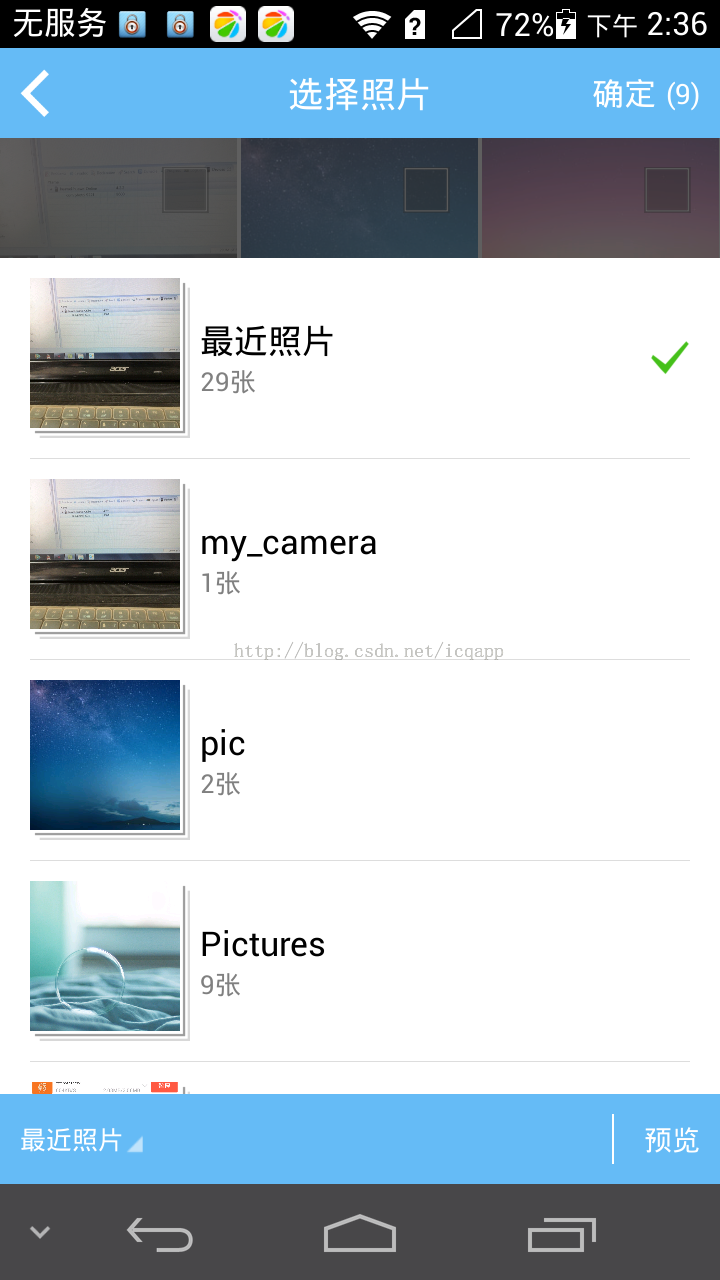Tap the system home button
The height and width of the screenshot is (1280, 720).
pyautogui.click(x=360, y=1233)
